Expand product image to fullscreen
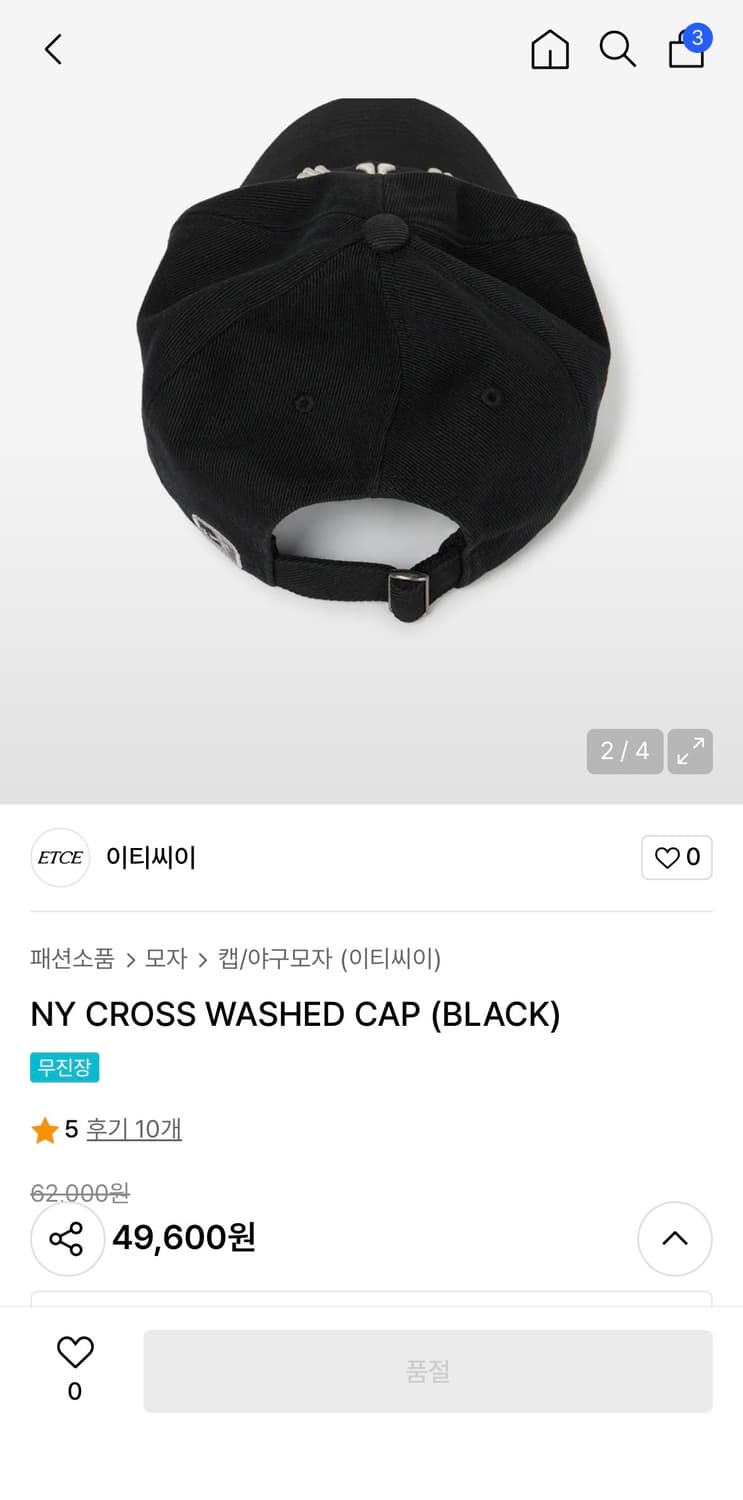The height and width of the screenshot is (1500, 743). tap(690, 751)
